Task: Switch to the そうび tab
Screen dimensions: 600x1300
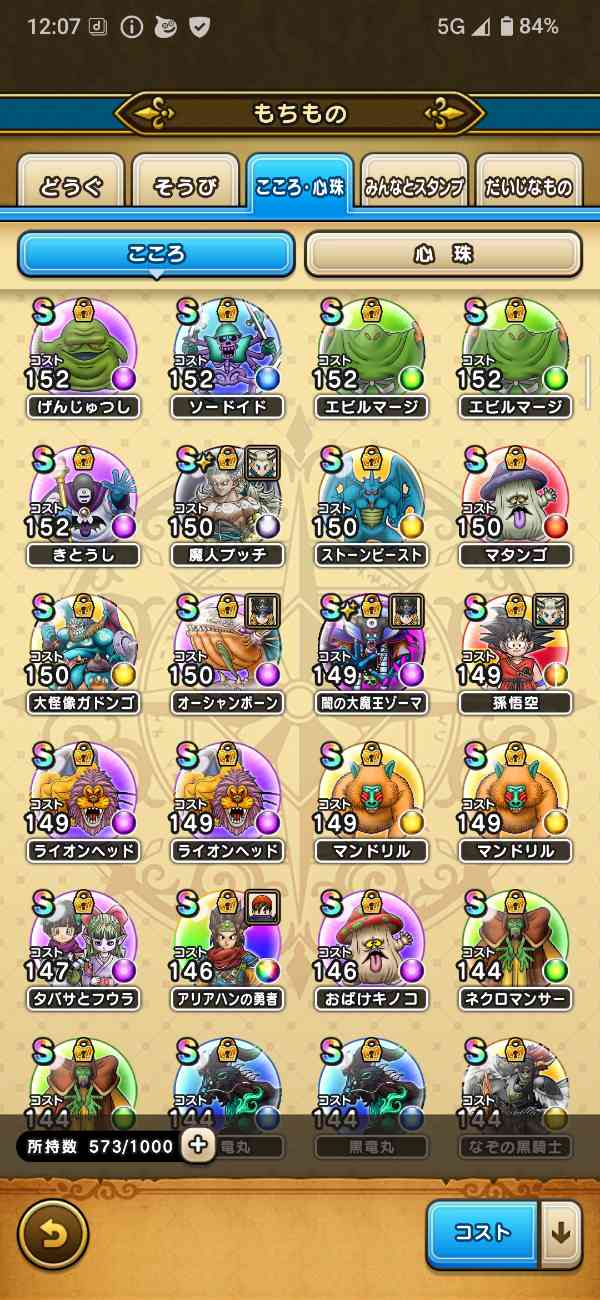Action: pyautogui.click(x=185, y=186)
